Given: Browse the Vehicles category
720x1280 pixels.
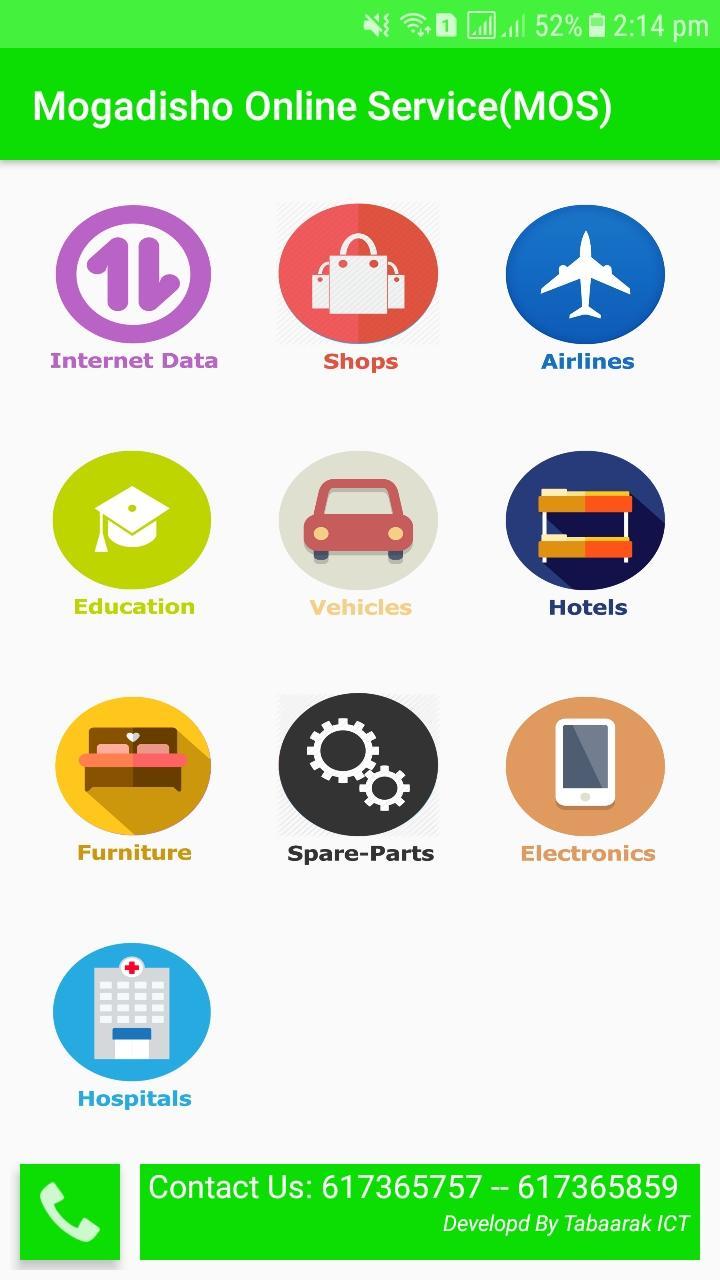Looking at the screenshot, I should click(x=359, y=535).
